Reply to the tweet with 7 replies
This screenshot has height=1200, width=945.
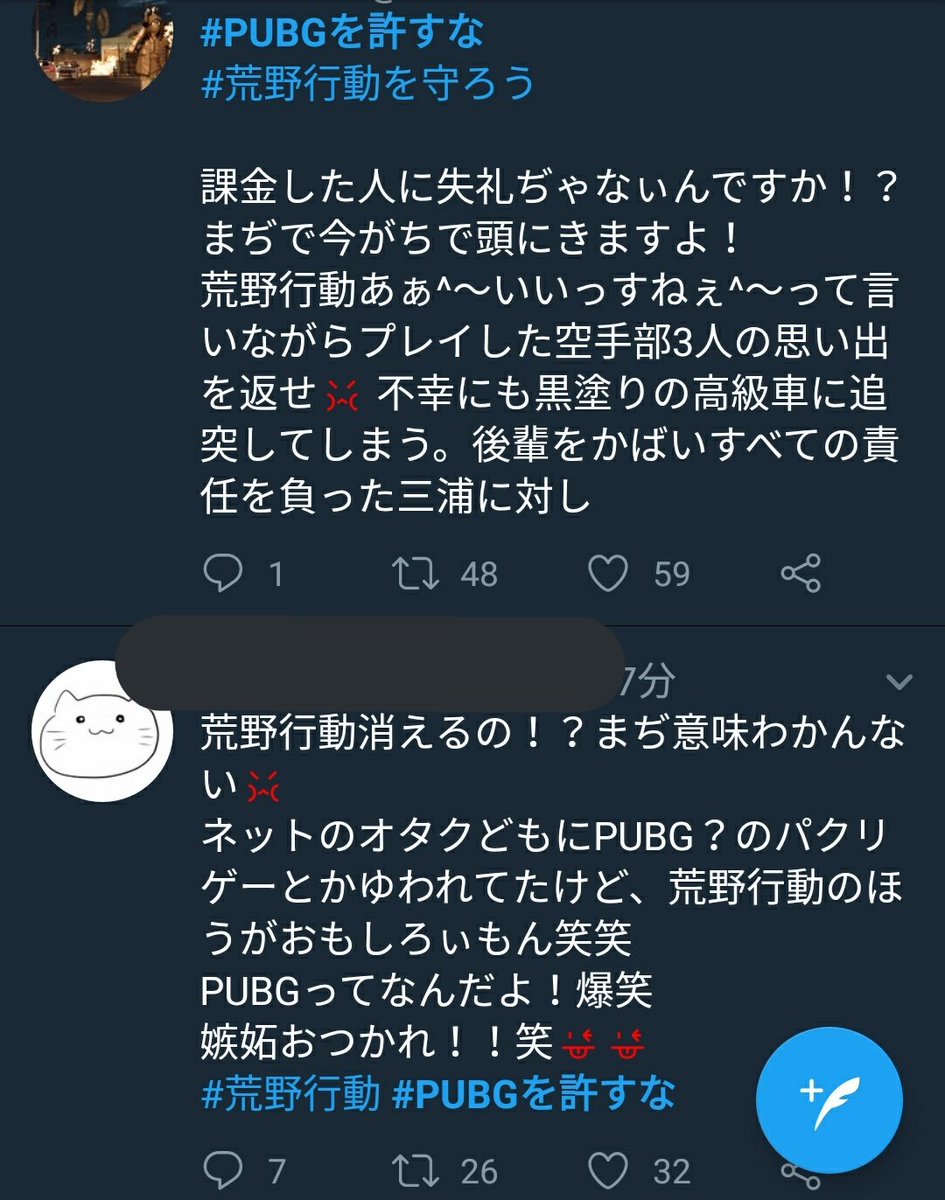pos(223,1171)
